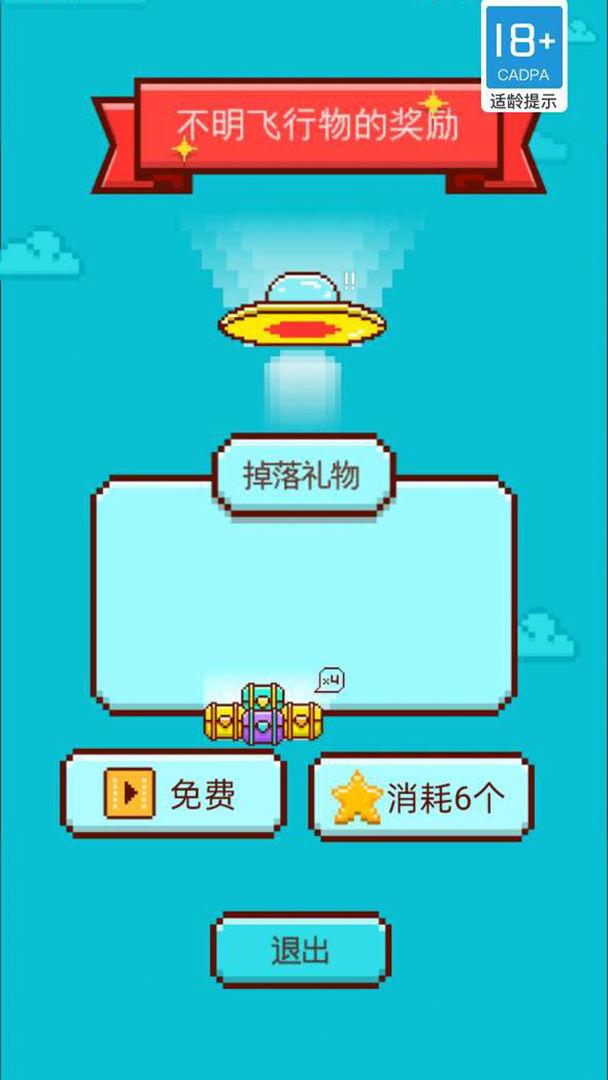Exit with the 退出 button
Screen dimensions: 608x1080
click(300, 950)
